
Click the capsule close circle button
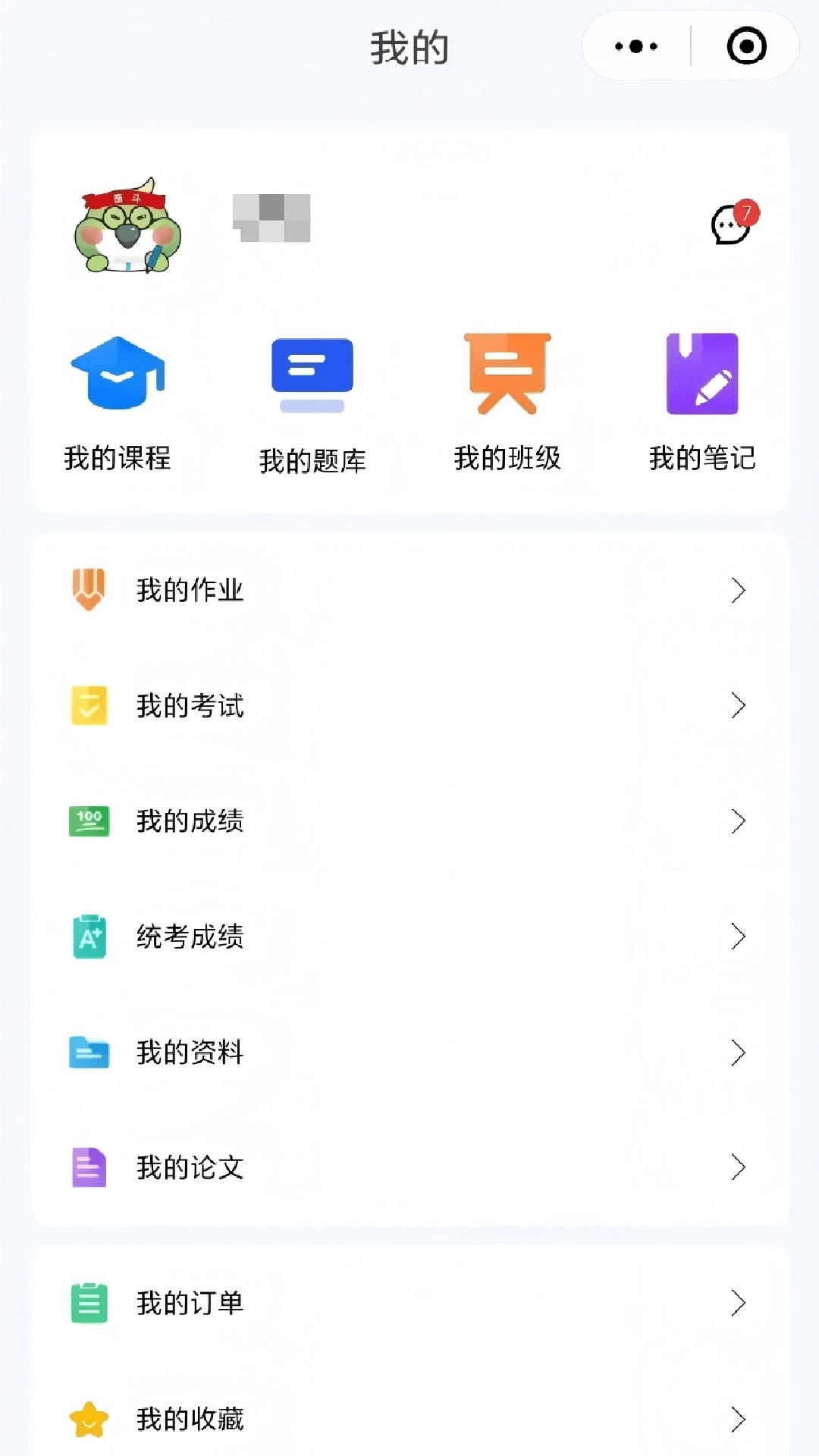click(745, 45)
